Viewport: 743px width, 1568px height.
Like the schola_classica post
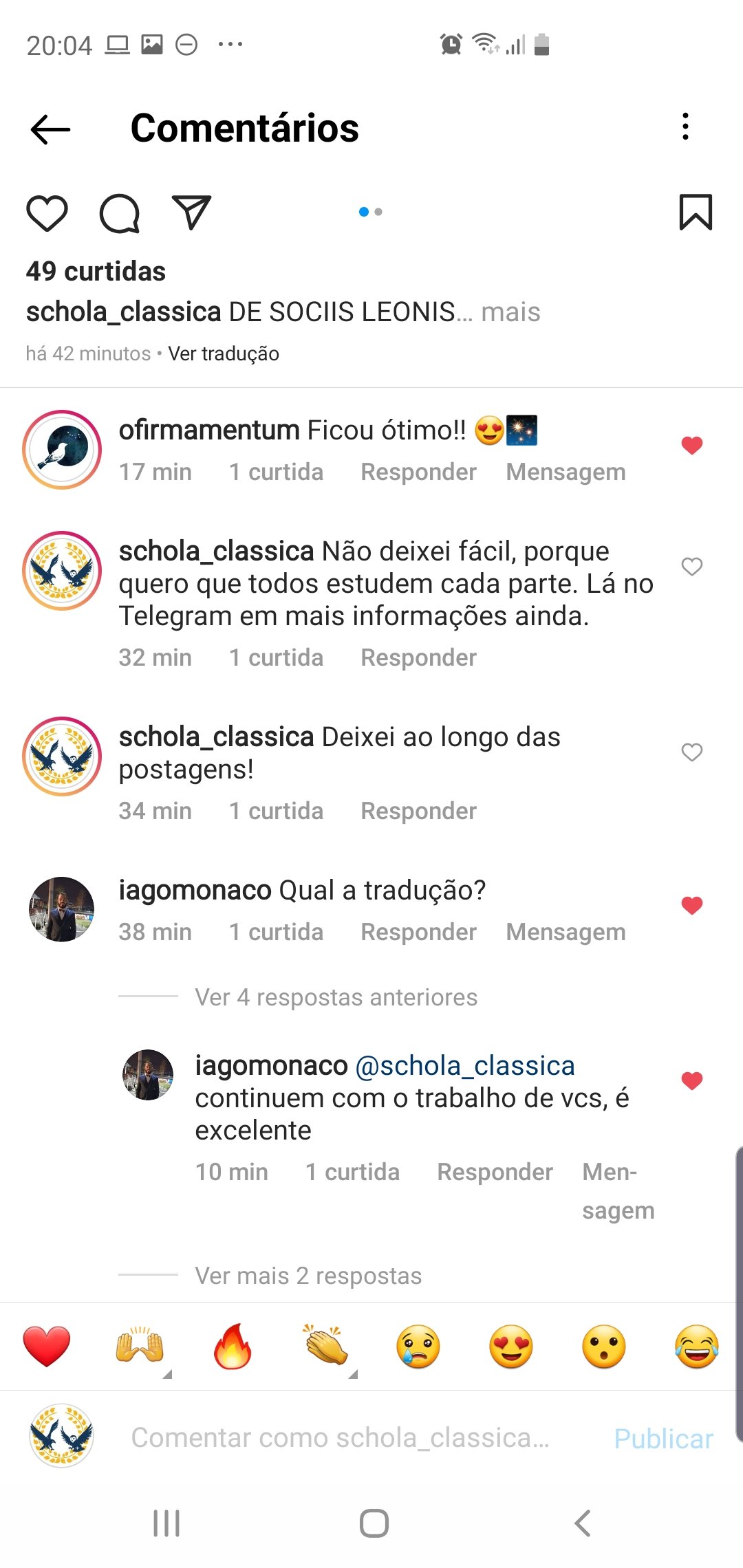coord(47,213)
